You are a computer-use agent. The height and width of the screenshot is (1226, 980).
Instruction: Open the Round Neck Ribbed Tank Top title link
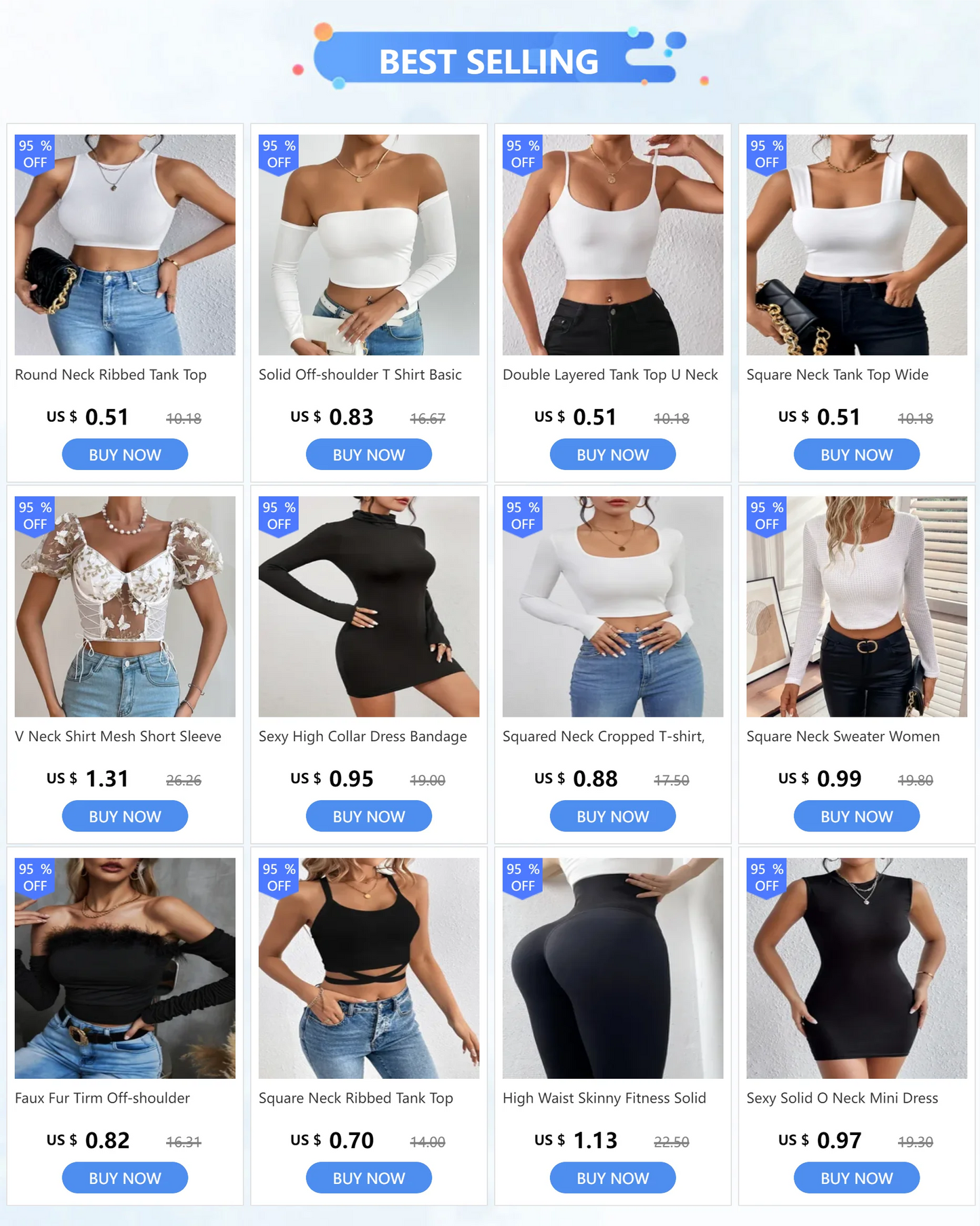coord(111,374)
